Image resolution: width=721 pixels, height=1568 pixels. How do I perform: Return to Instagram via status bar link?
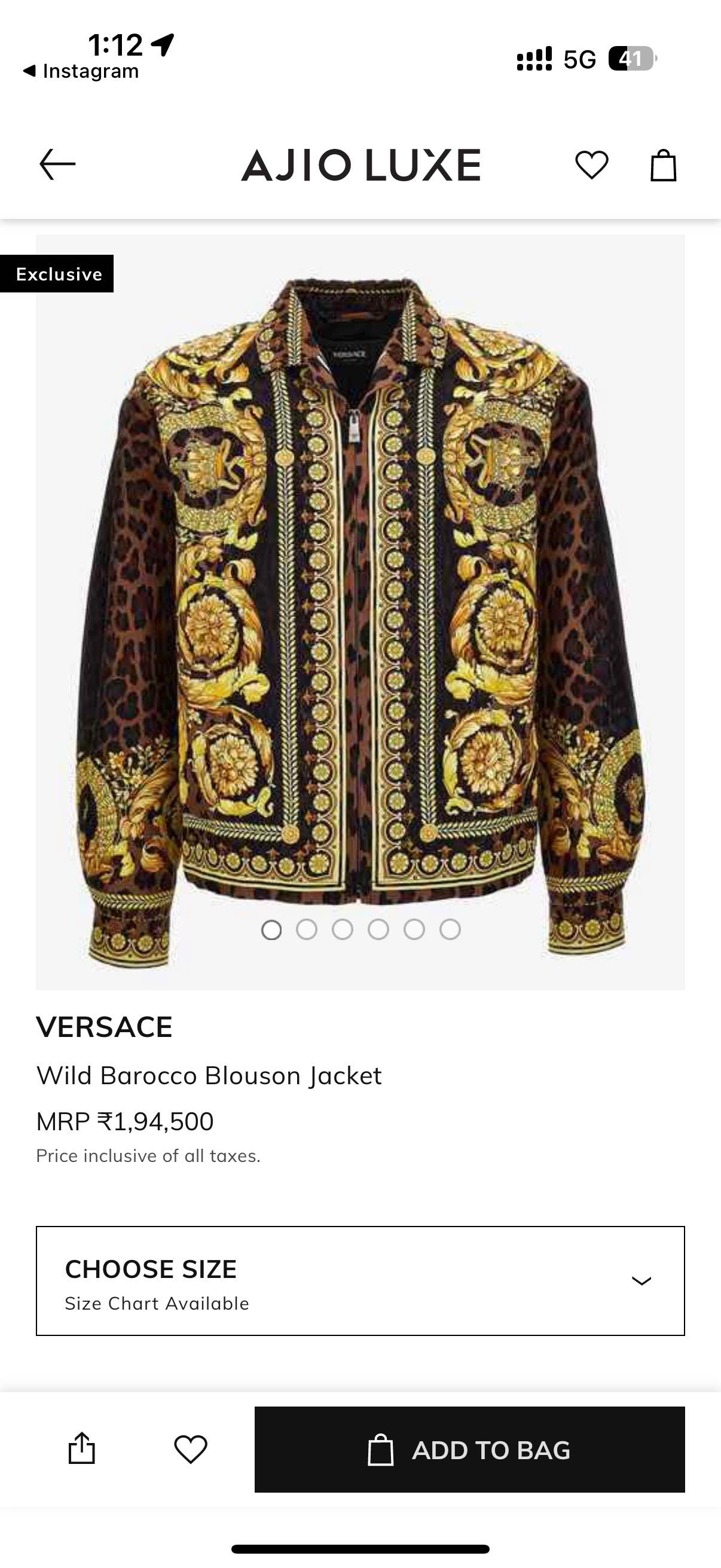(x=81, y=71)
